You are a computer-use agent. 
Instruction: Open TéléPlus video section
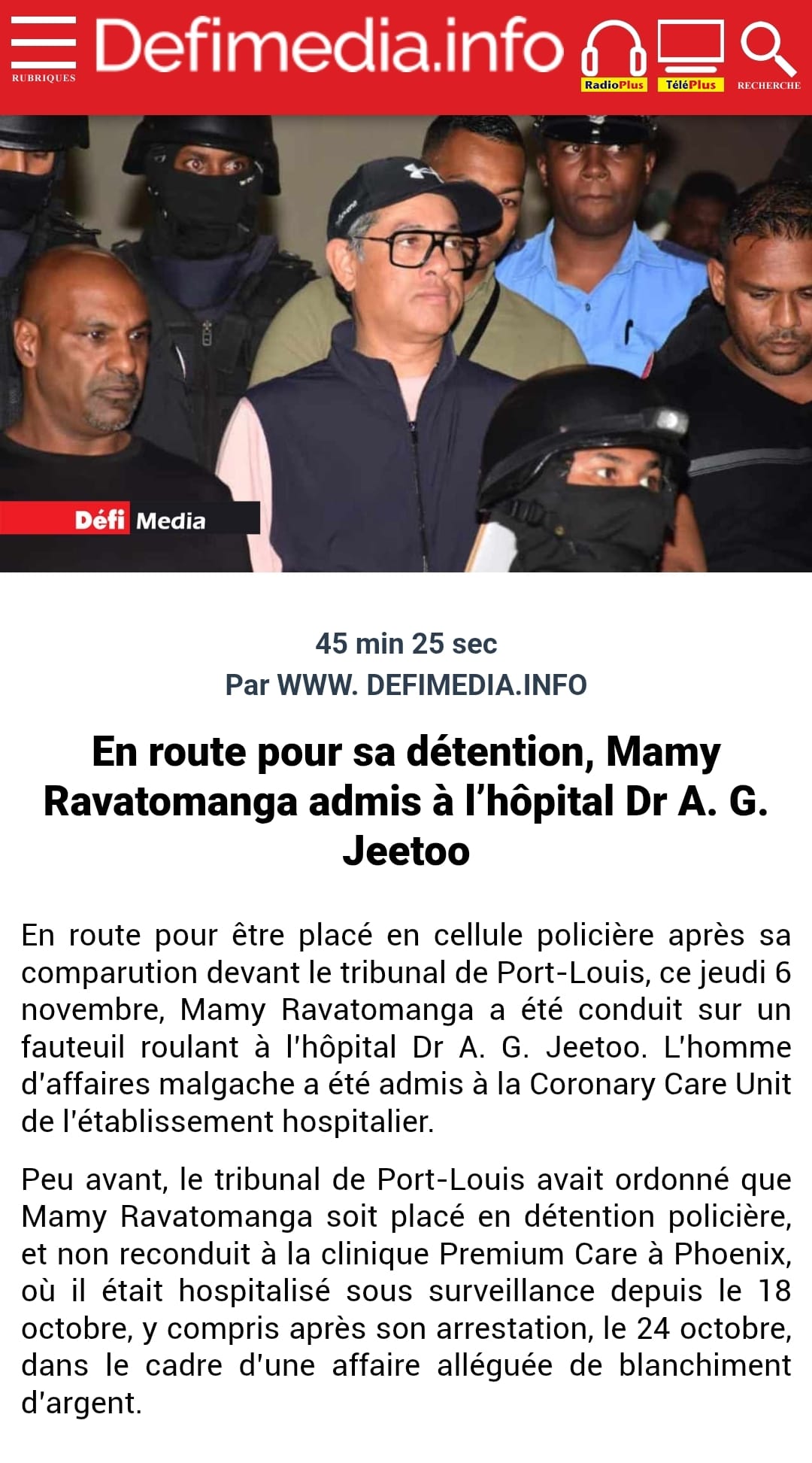(690, 56)
